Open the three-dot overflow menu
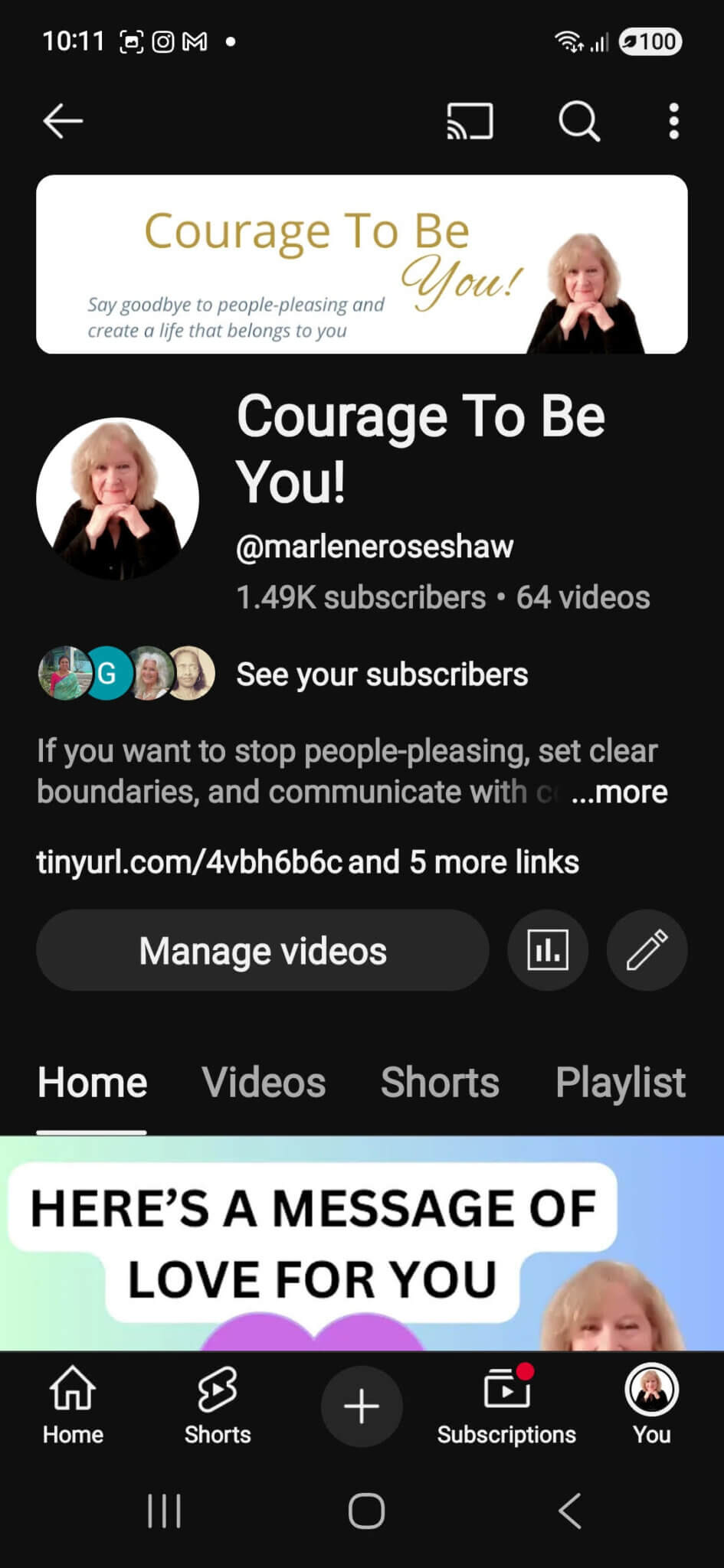This screenshot has height=1568, width=724. point(673,121)
